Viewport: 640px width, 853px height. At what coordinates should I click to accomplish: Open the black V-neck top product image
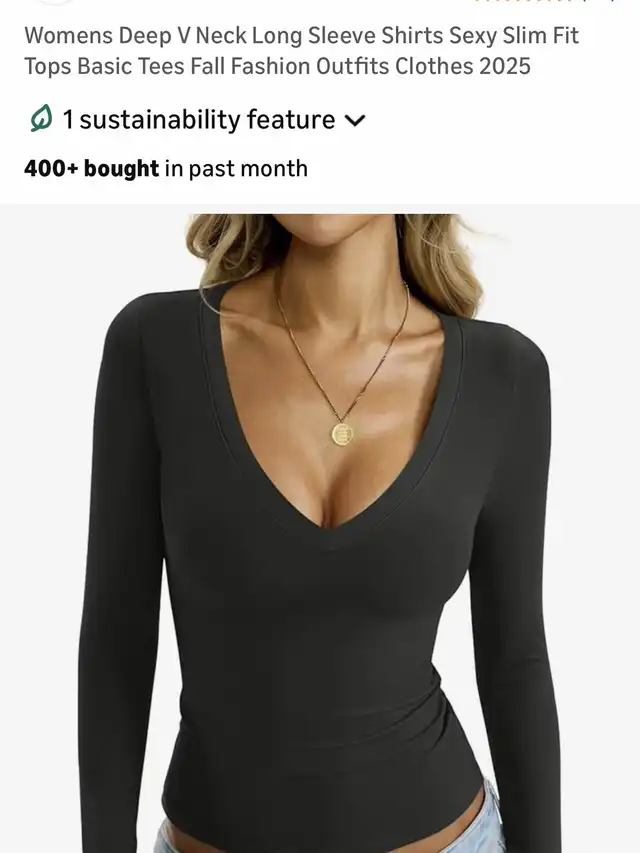pyautogui.click(x=320, y=530)
